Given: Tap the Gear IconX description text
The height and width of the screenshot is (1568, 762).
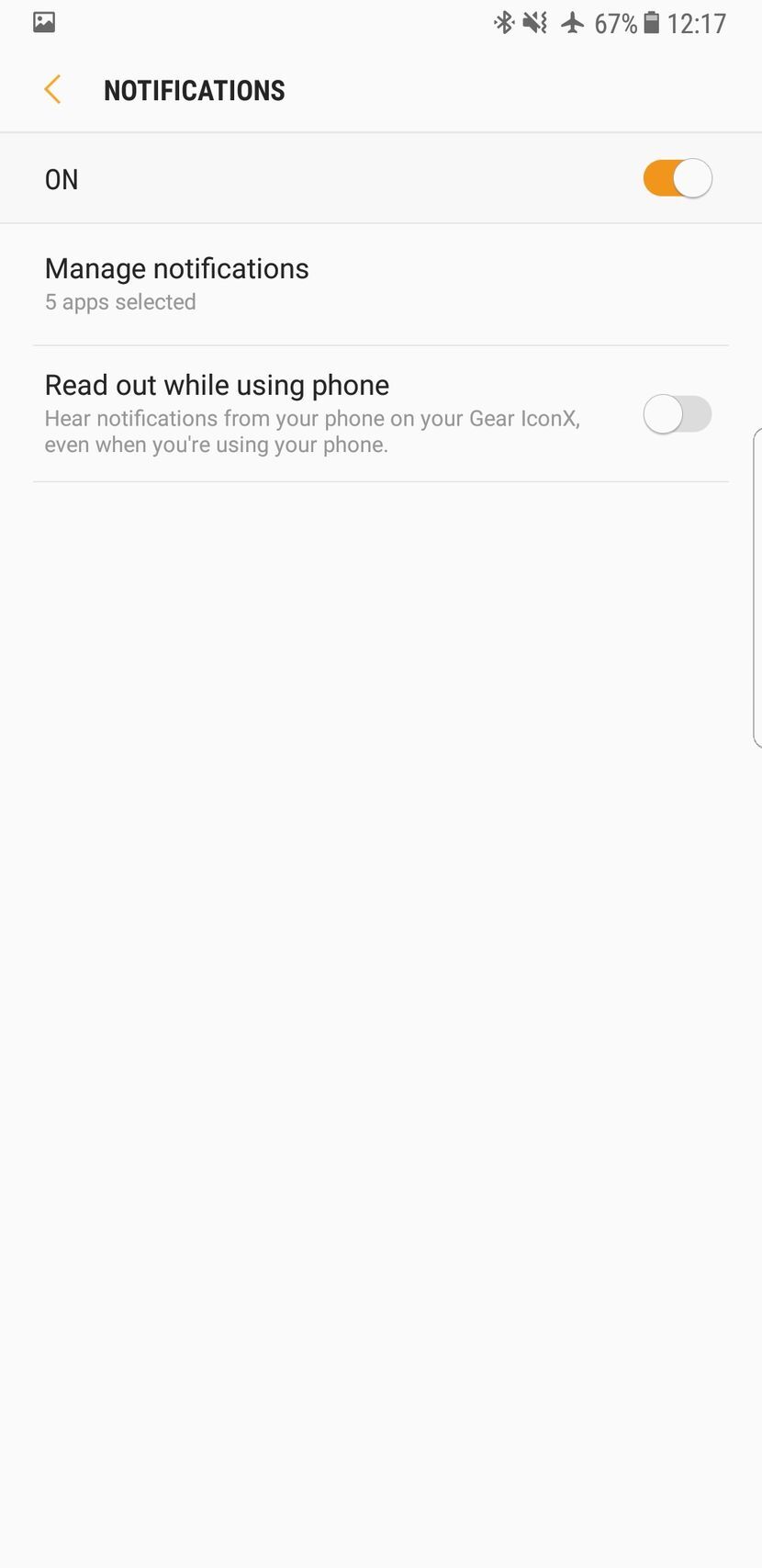Looking at the screenshot, I should 312,432.
